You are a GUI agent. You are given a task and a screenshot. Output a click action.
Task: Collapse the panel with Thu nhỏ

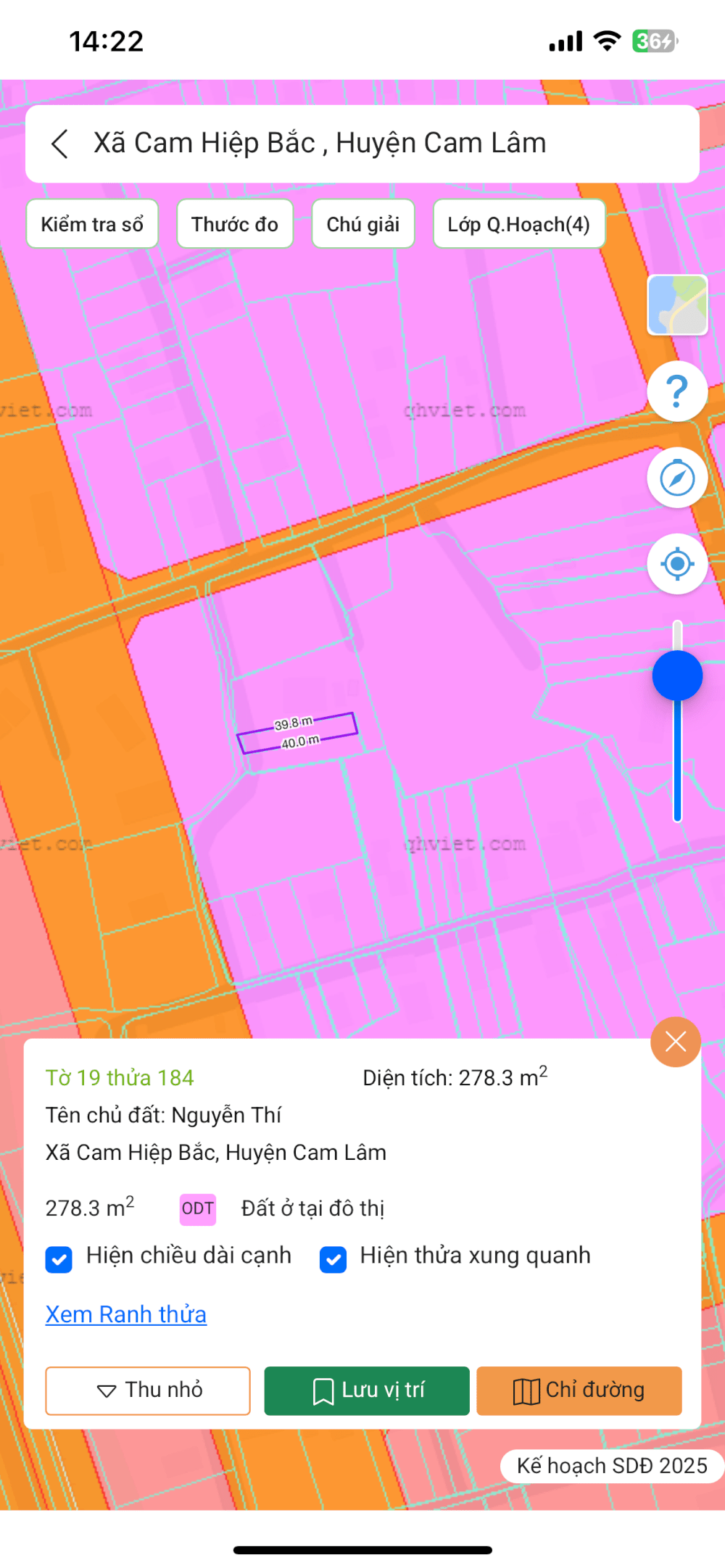pos(148,1390)
